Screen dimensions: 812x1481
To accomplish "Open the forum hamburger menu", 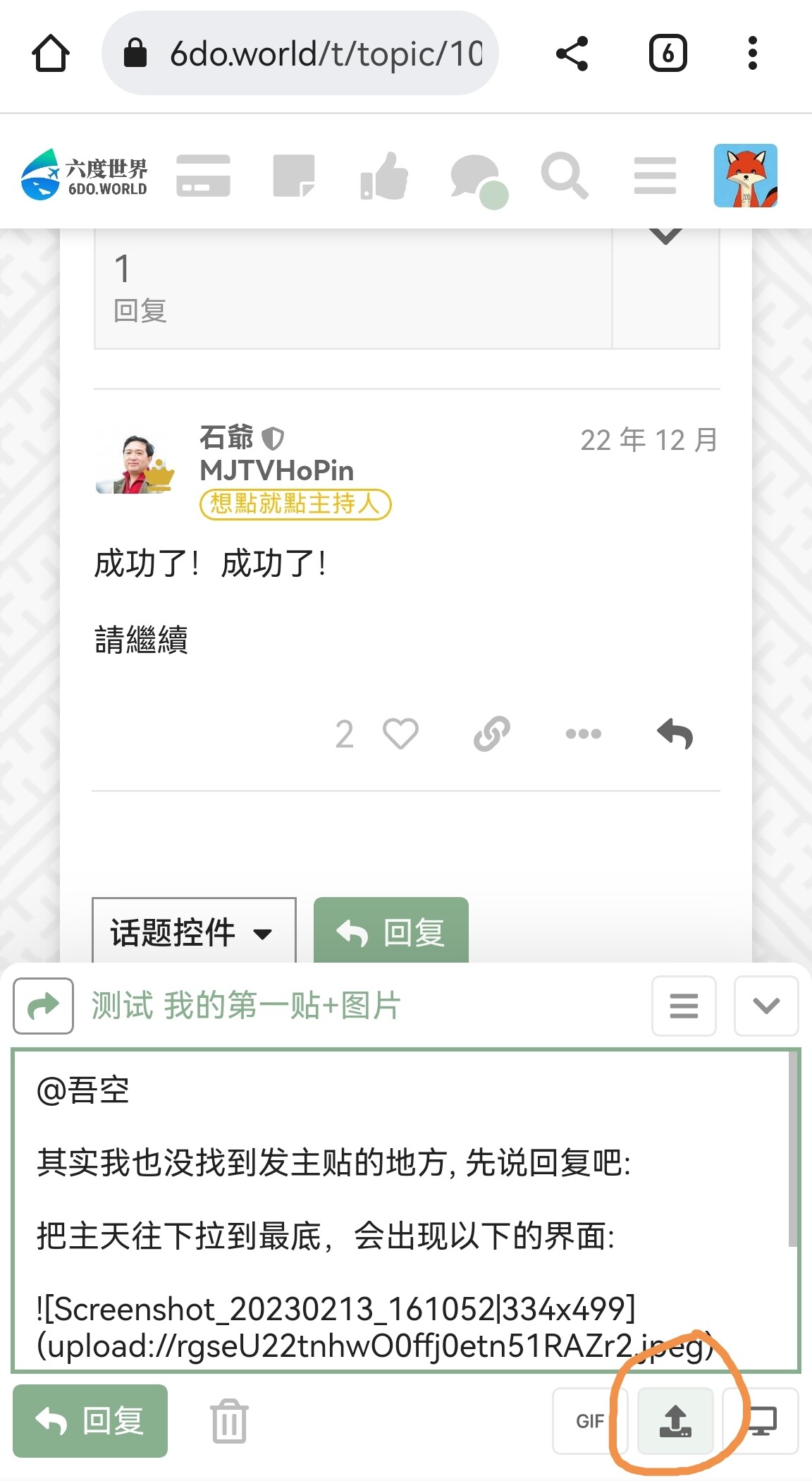I will point(655,176).
